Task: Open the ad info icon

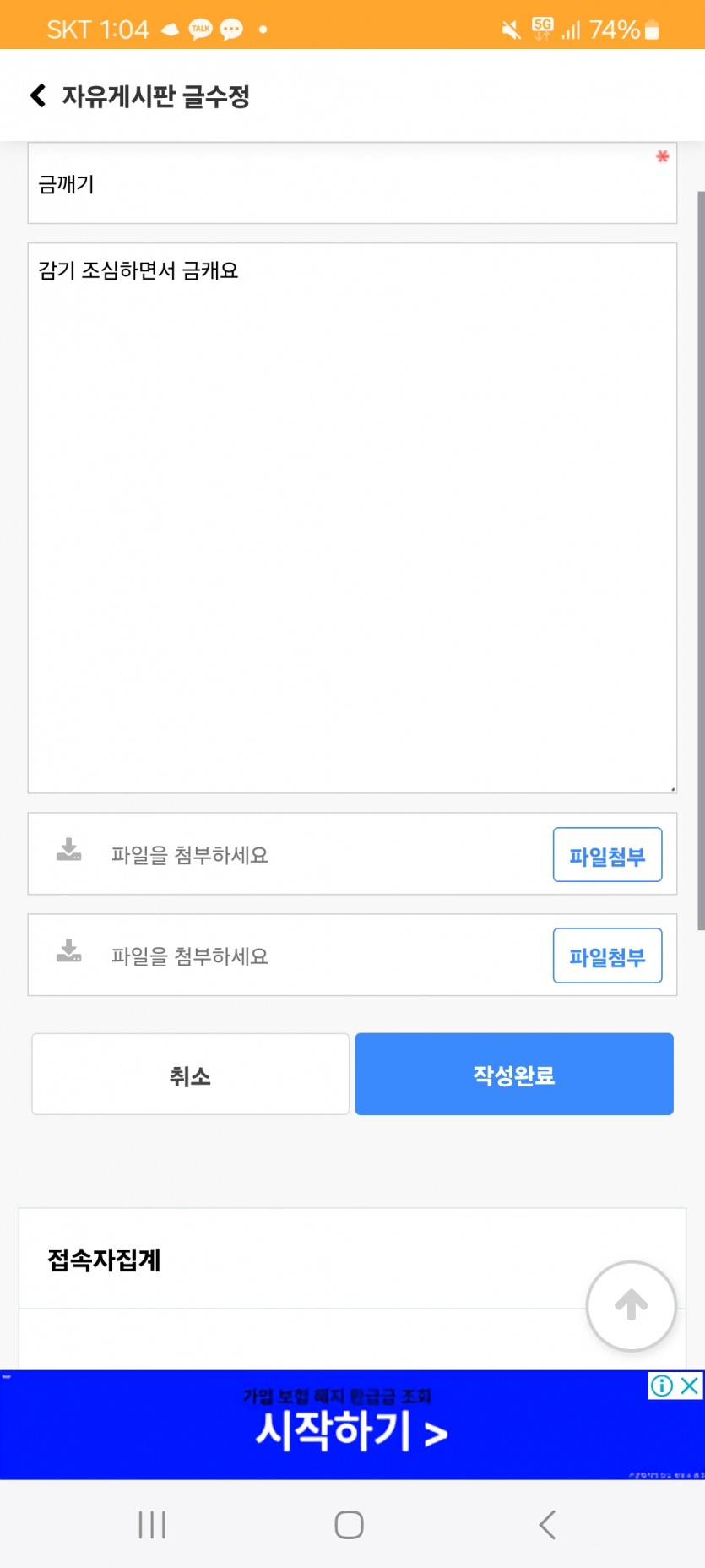Action: (x=662, y=1386)
